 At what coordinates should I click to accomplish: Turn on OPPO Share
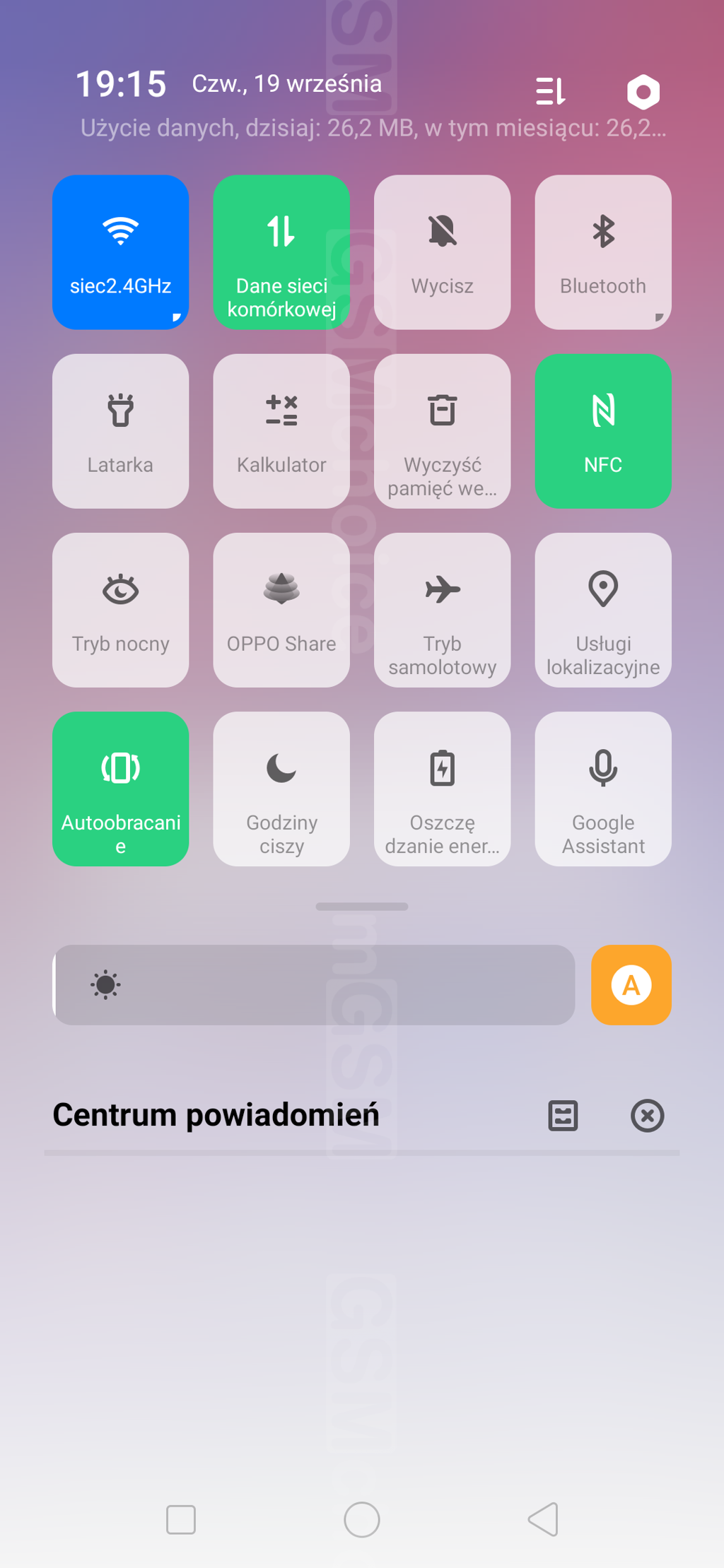pos(281,610)
